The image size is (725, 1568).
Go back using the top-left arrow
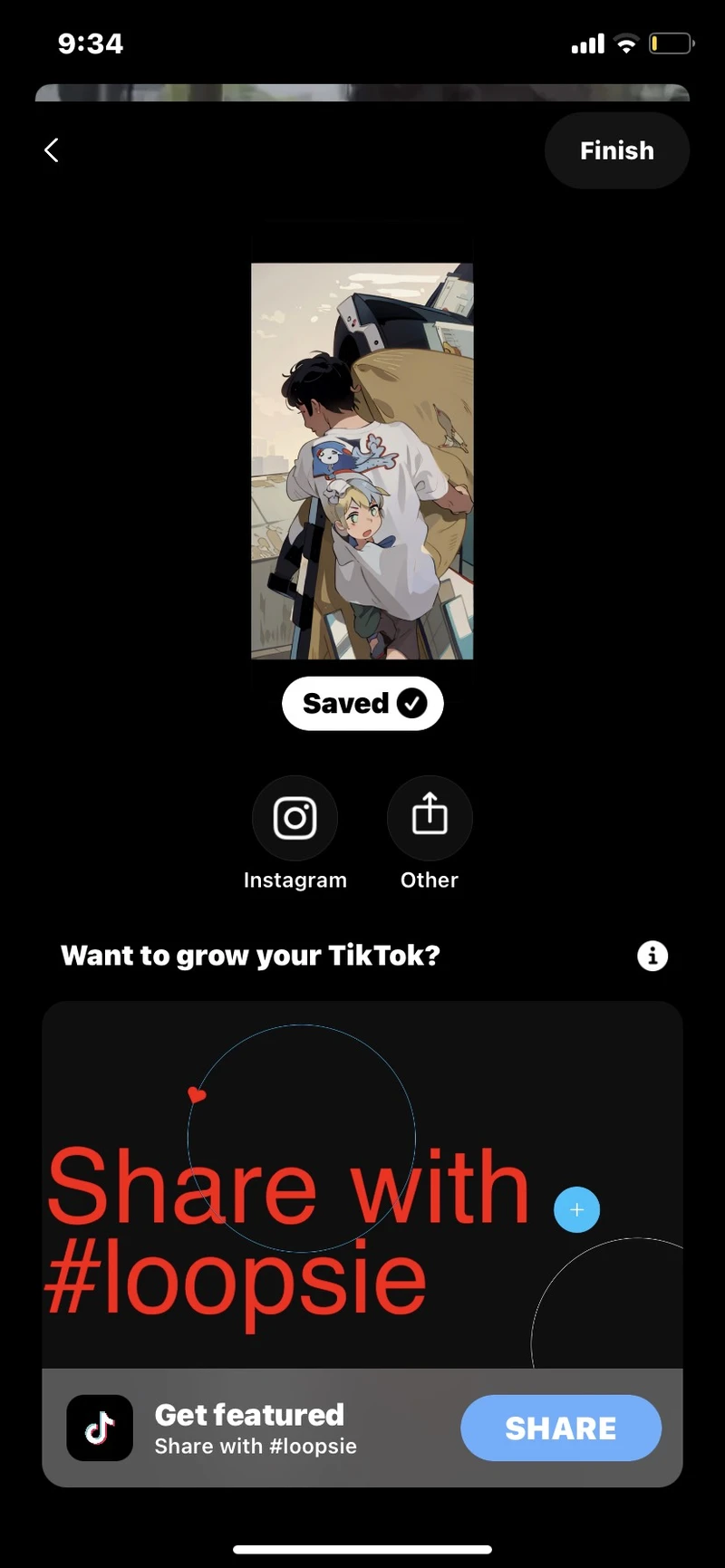[x=52, y=150]
